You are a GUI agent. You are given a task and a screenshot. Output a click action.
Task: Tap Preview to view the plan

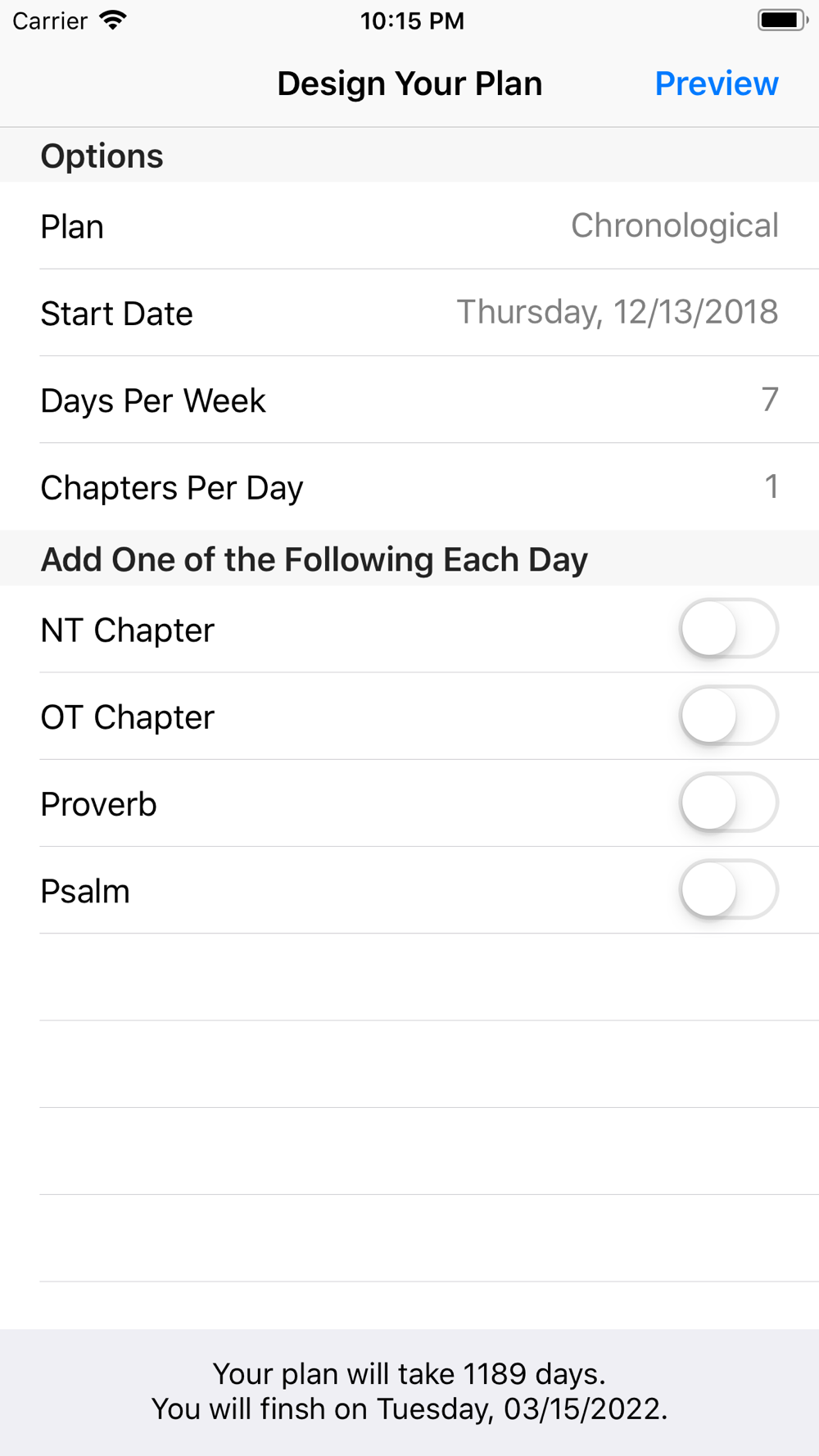[x=716, y=84]
